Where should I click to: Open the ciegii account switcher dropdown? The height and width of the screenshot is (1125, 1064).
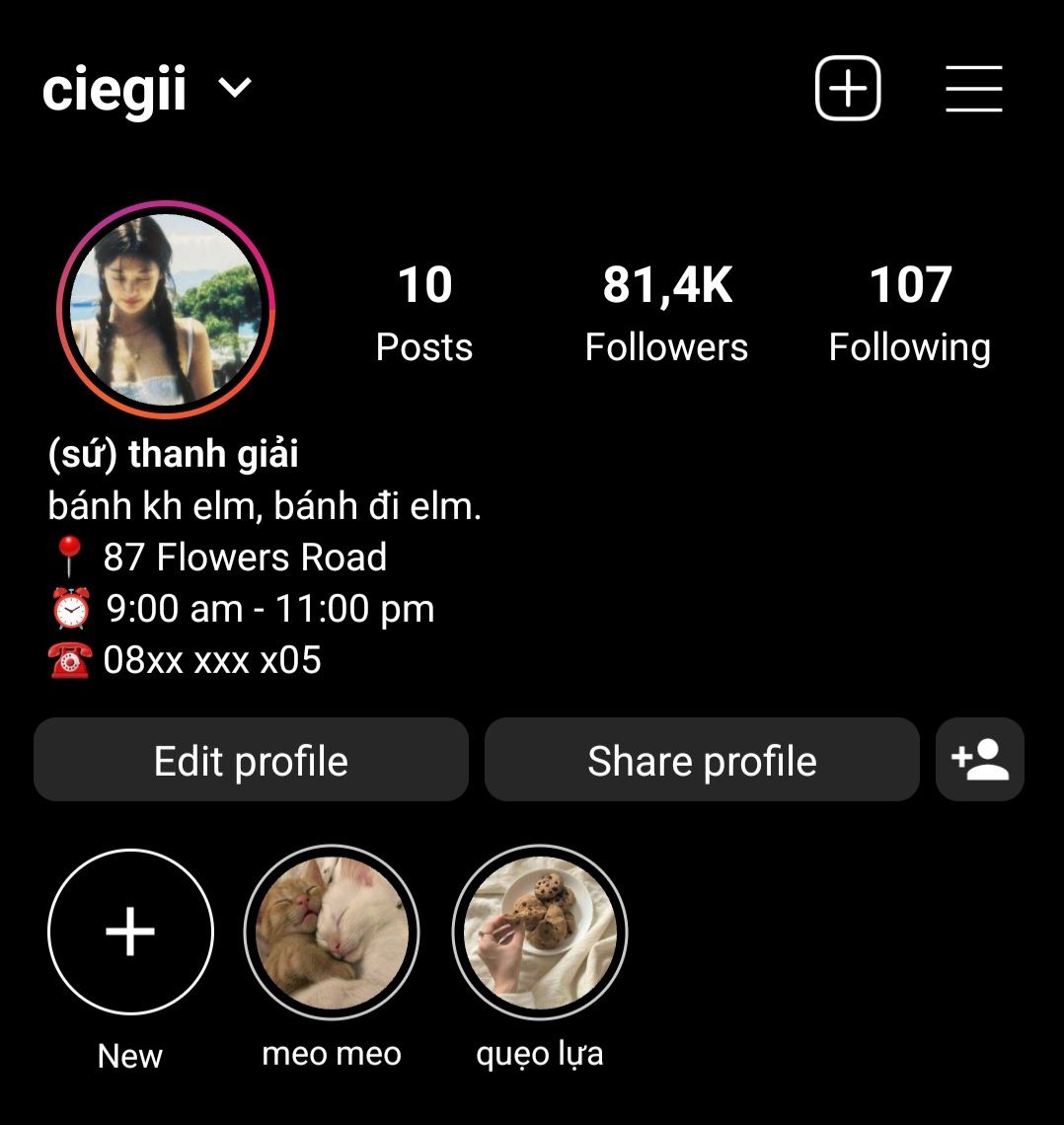(x=234, y=89)
